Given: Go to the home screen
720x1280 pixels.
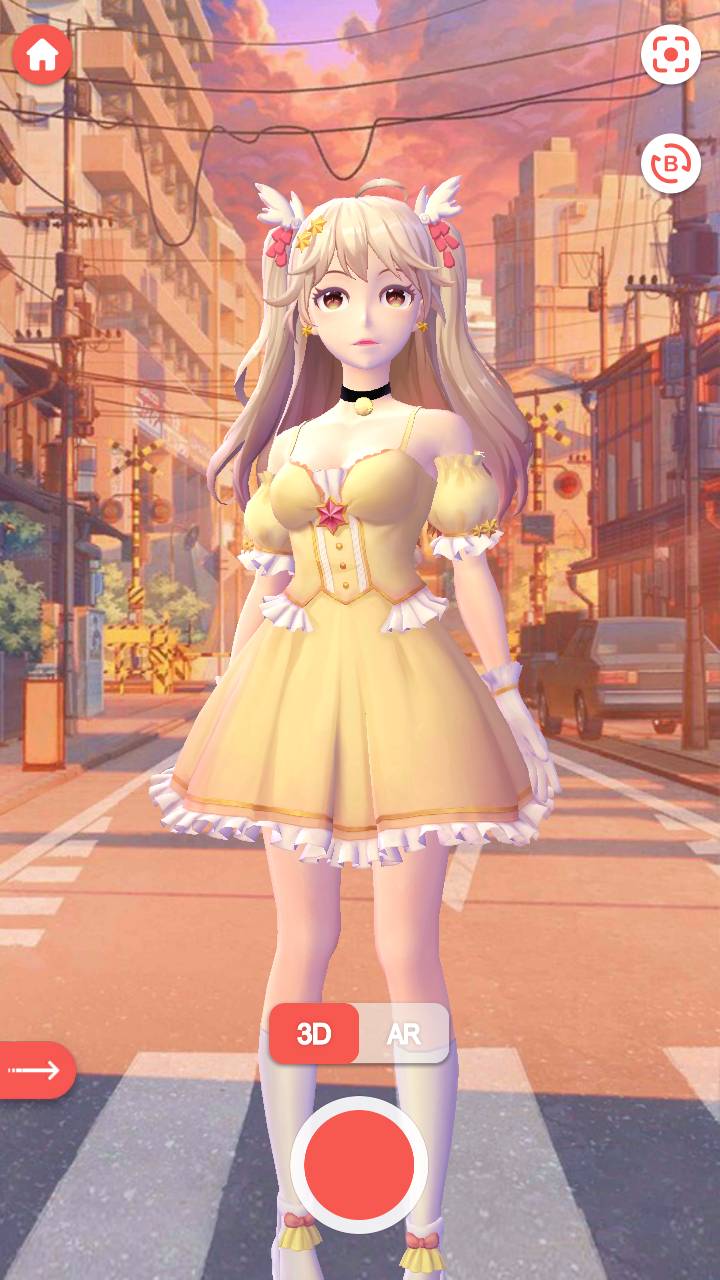Looking at the screenshot, I should click(42, 55).
